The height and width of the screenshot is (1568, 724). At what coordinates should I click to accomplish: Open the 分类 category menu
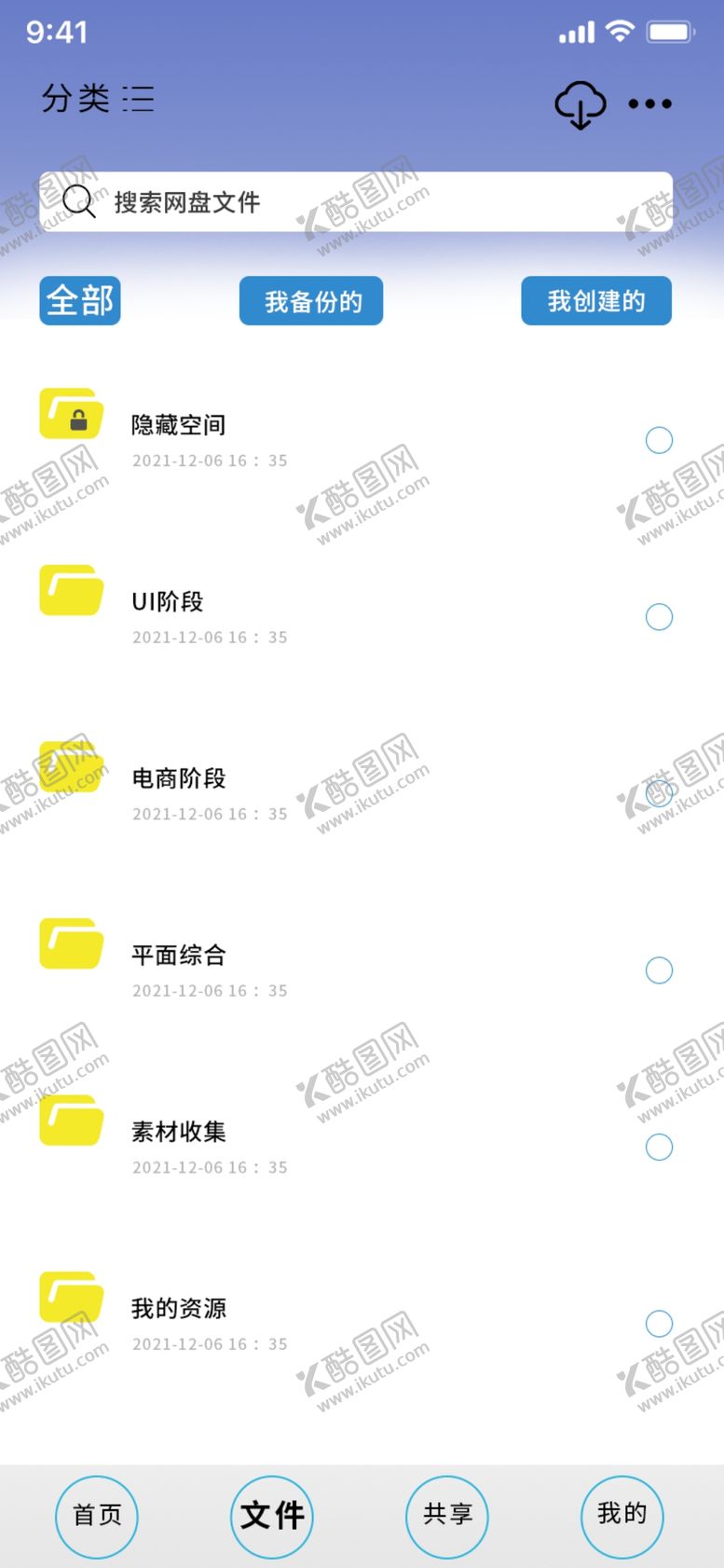[x=97, y=99]
